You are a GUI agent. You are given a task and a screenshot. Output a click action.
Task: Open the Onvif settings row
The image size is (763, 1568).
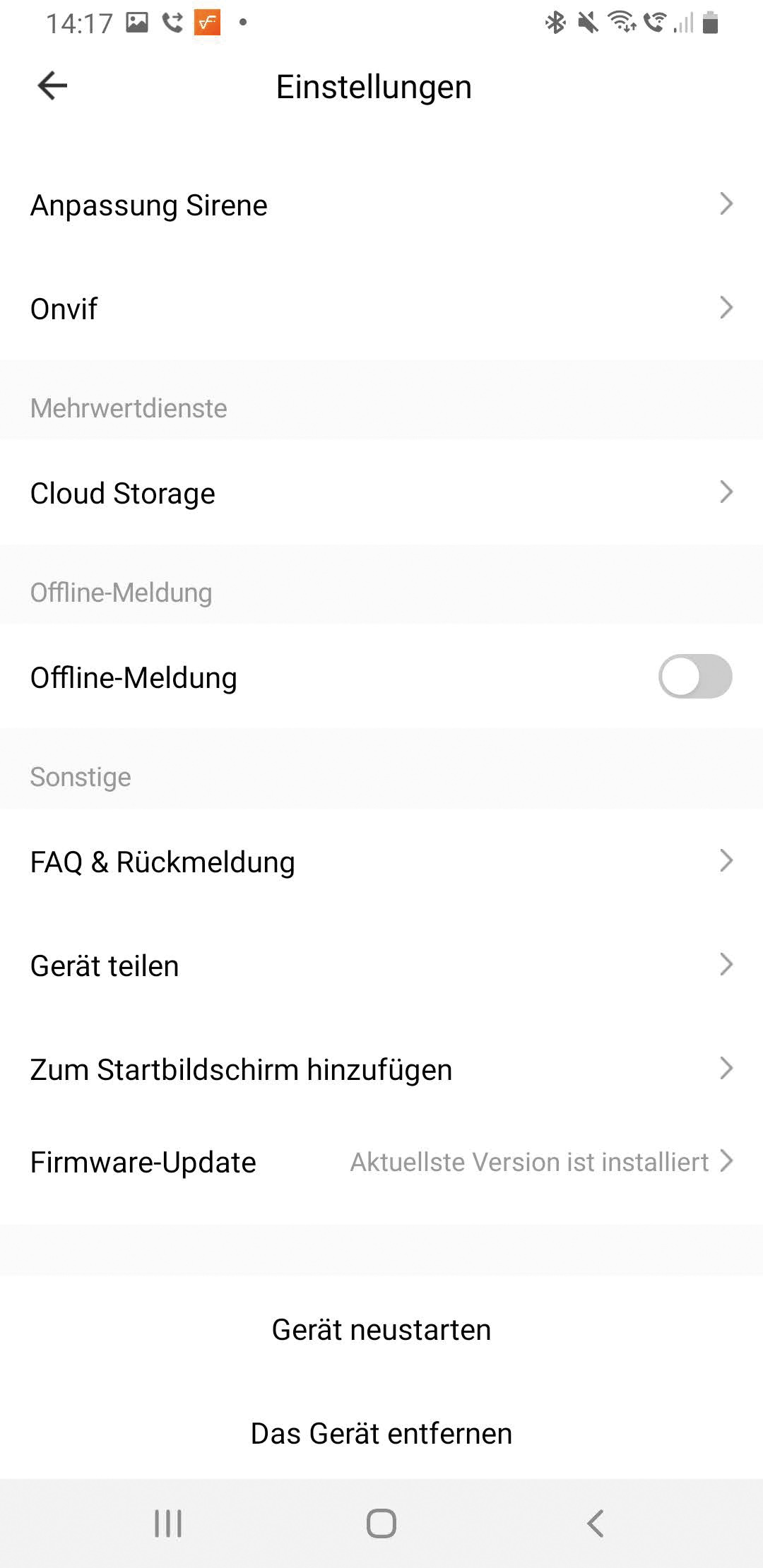381,309
